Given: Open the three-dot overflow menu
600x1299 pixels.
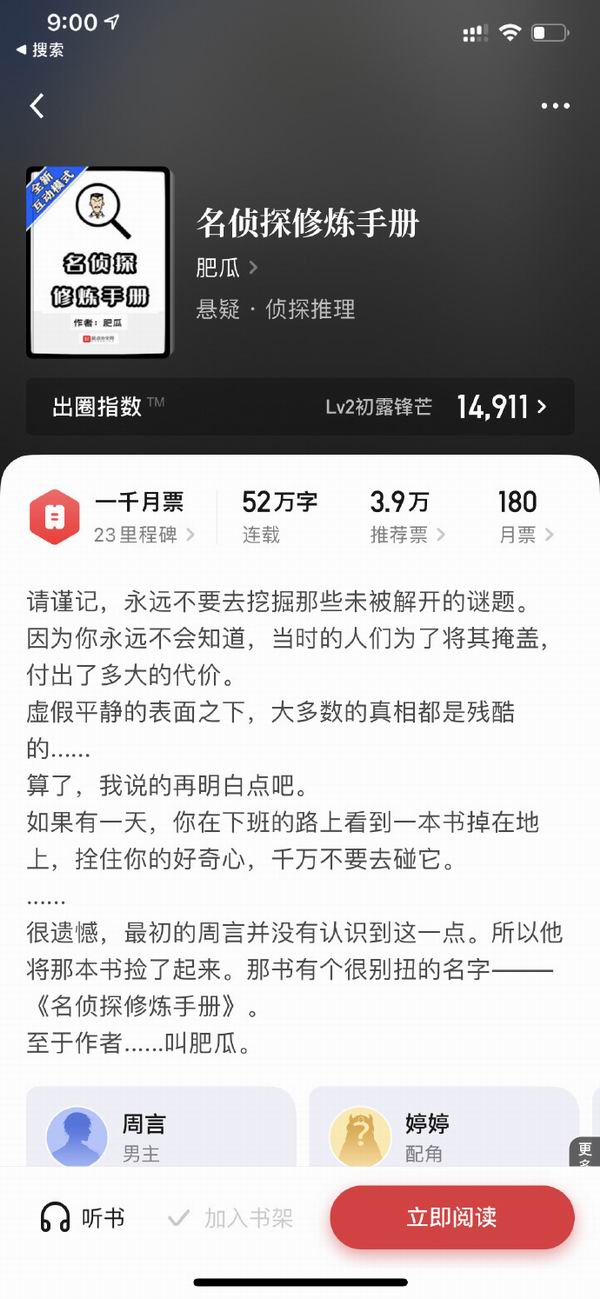Looking at the screenshot, I should (x=555, y=106).
